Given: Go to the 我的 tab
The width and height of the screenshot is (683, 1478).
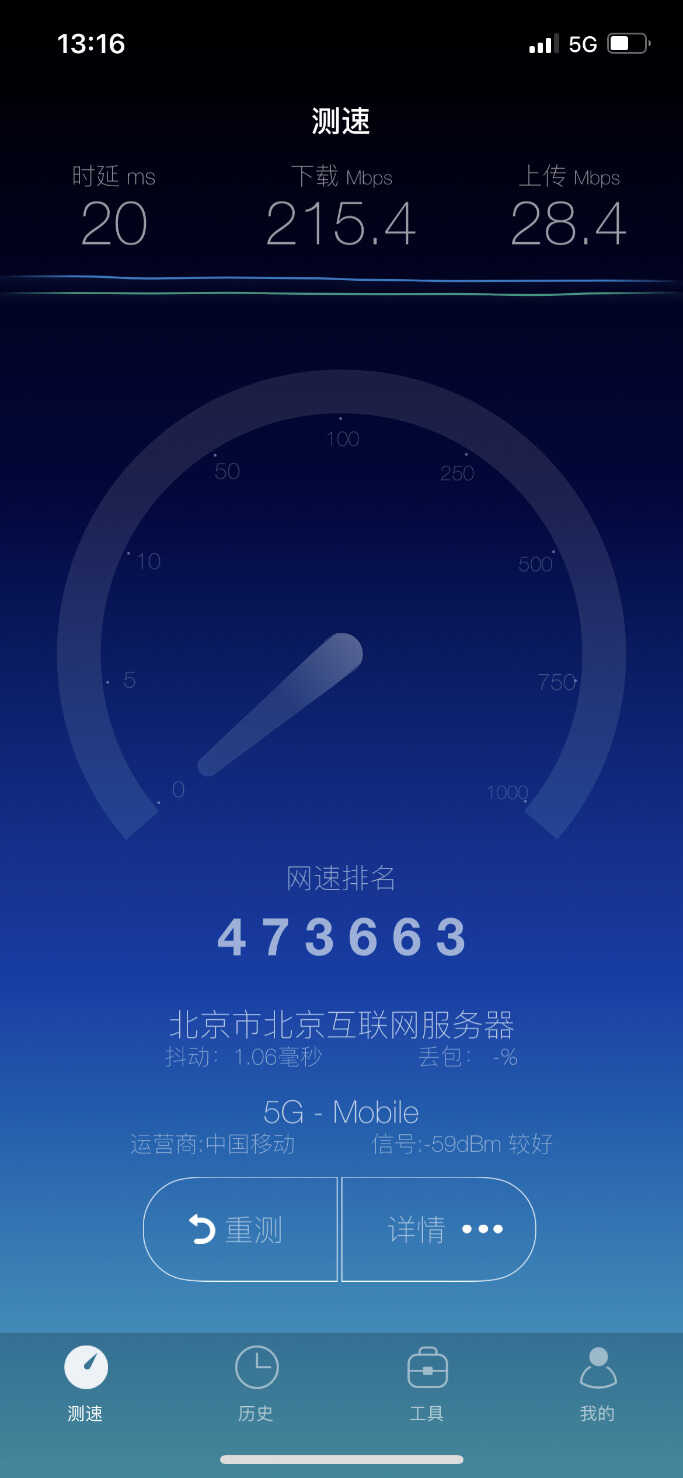Looking at the screenshot, I should [x=597, y=1384].
